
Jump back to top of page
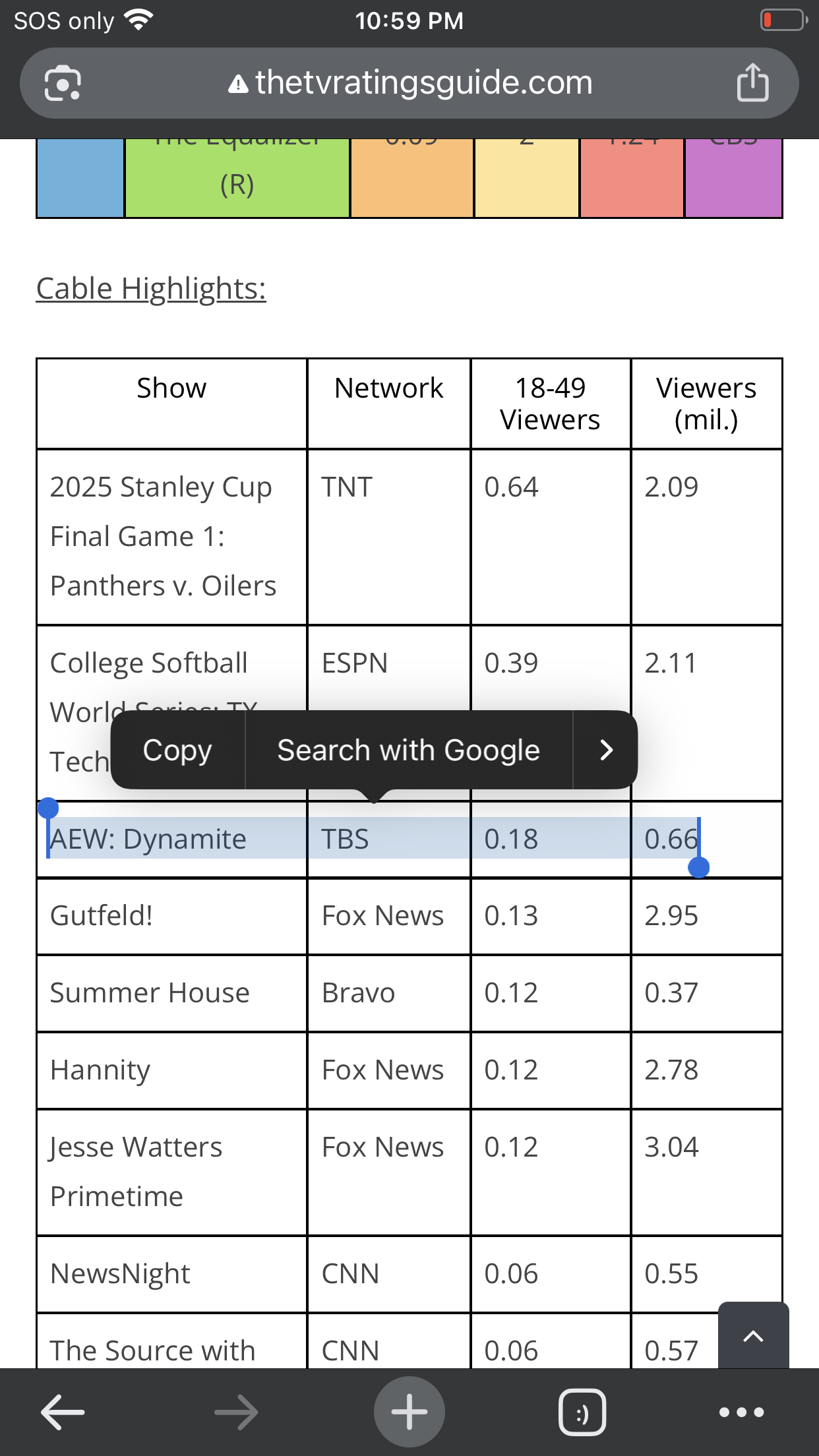753,1336
